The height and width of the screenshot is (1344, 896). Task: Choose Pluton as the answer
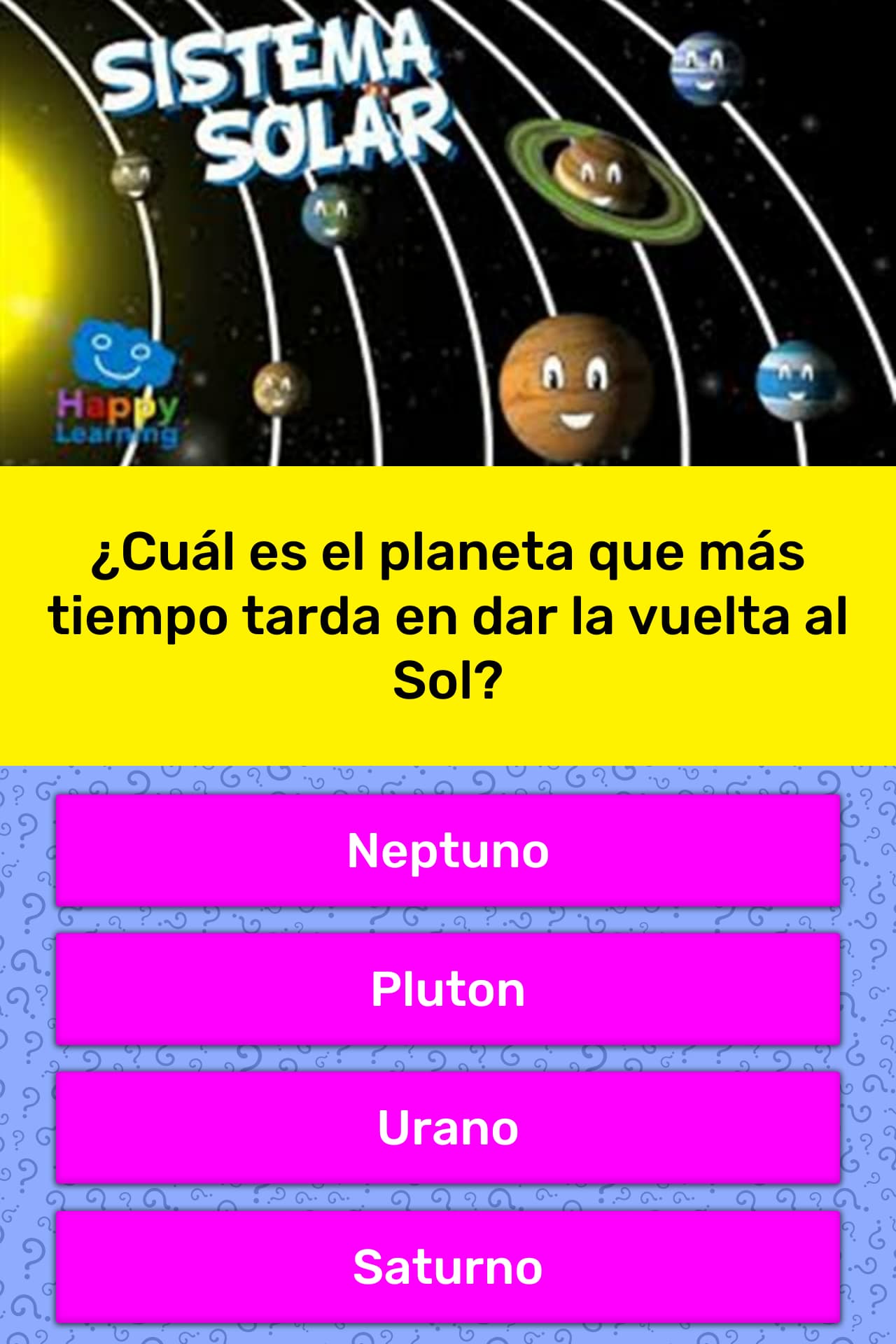pyautogui.click(x=448, y=989)
